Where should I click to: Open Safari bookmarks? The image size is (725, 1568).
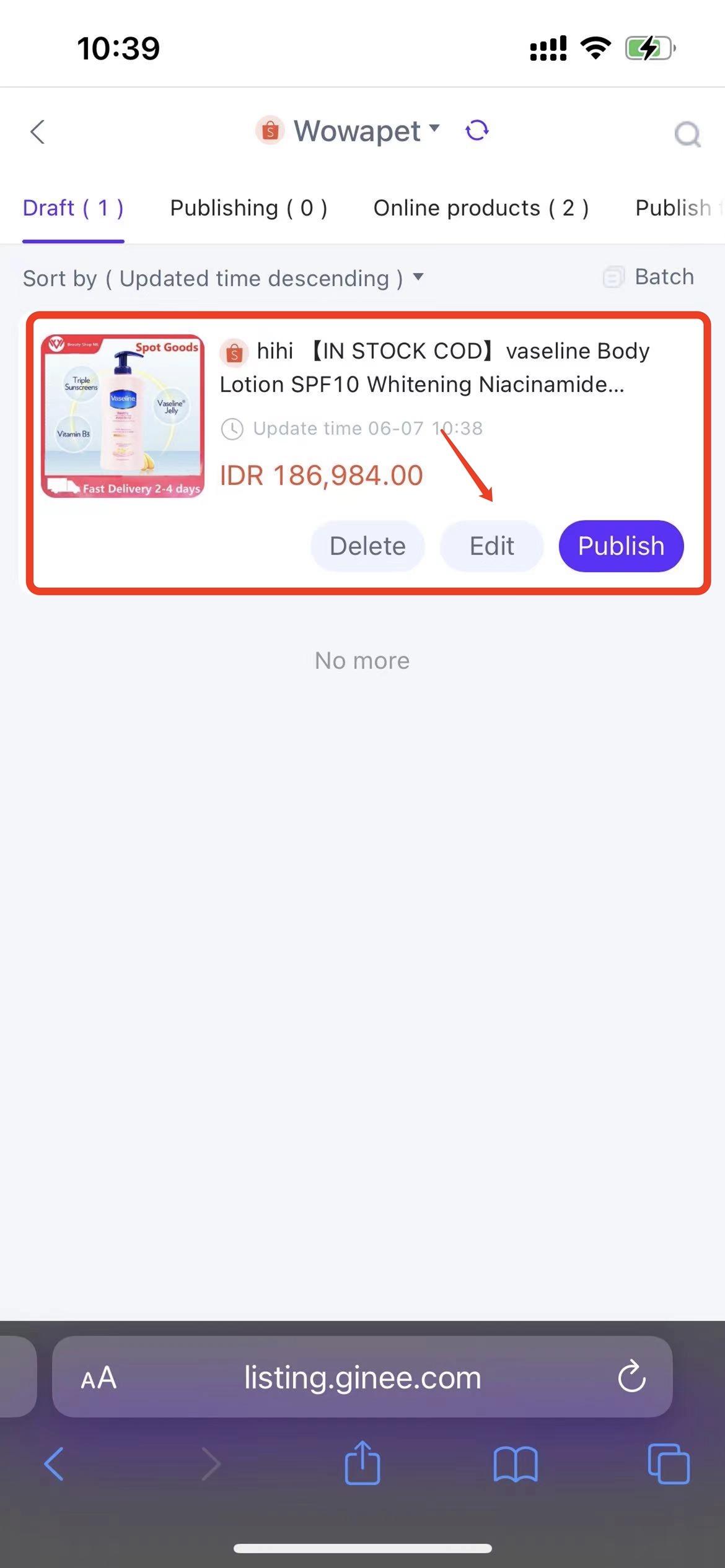516,1465
